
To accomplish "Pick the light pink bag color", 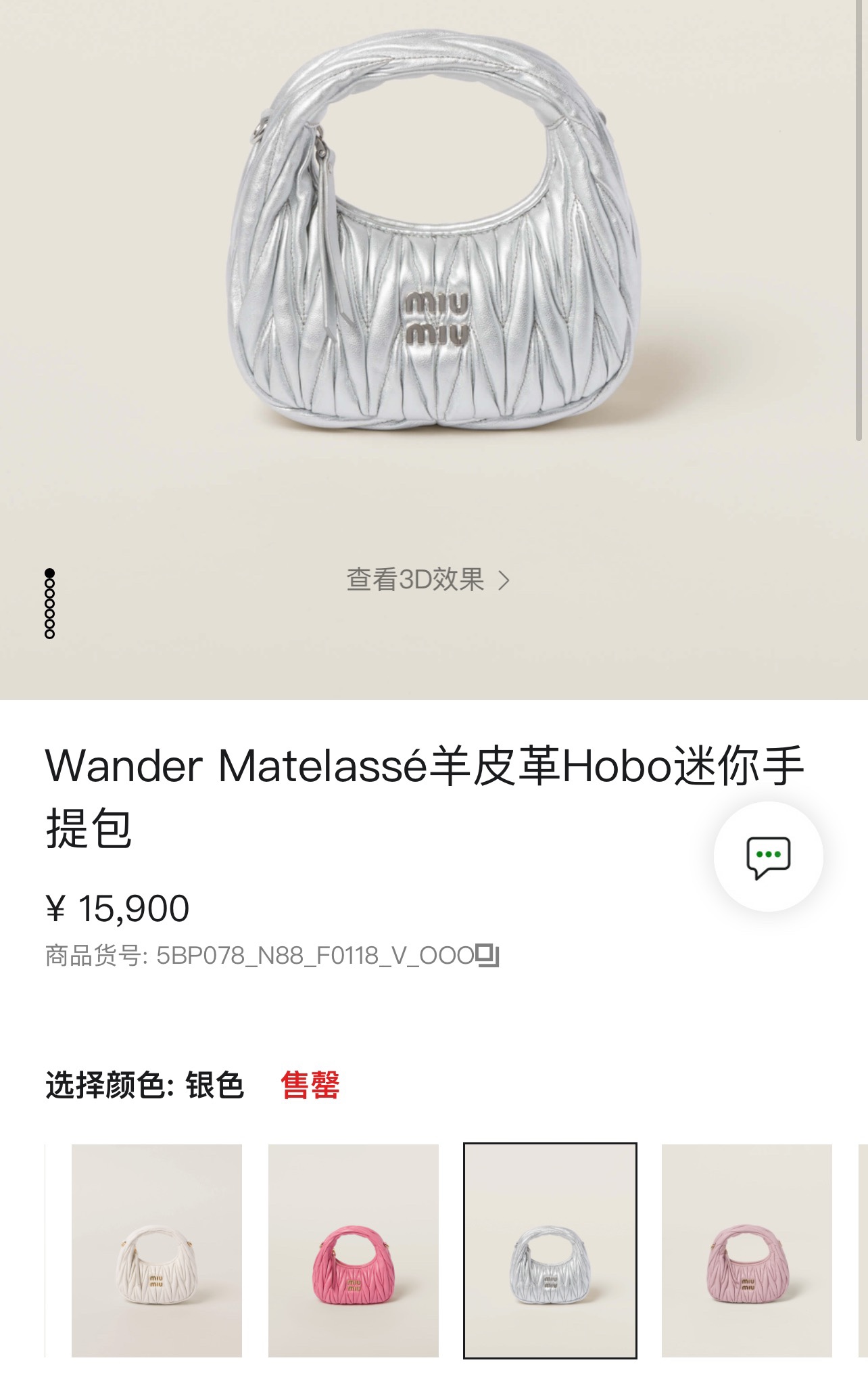I will pos(746,1250).
